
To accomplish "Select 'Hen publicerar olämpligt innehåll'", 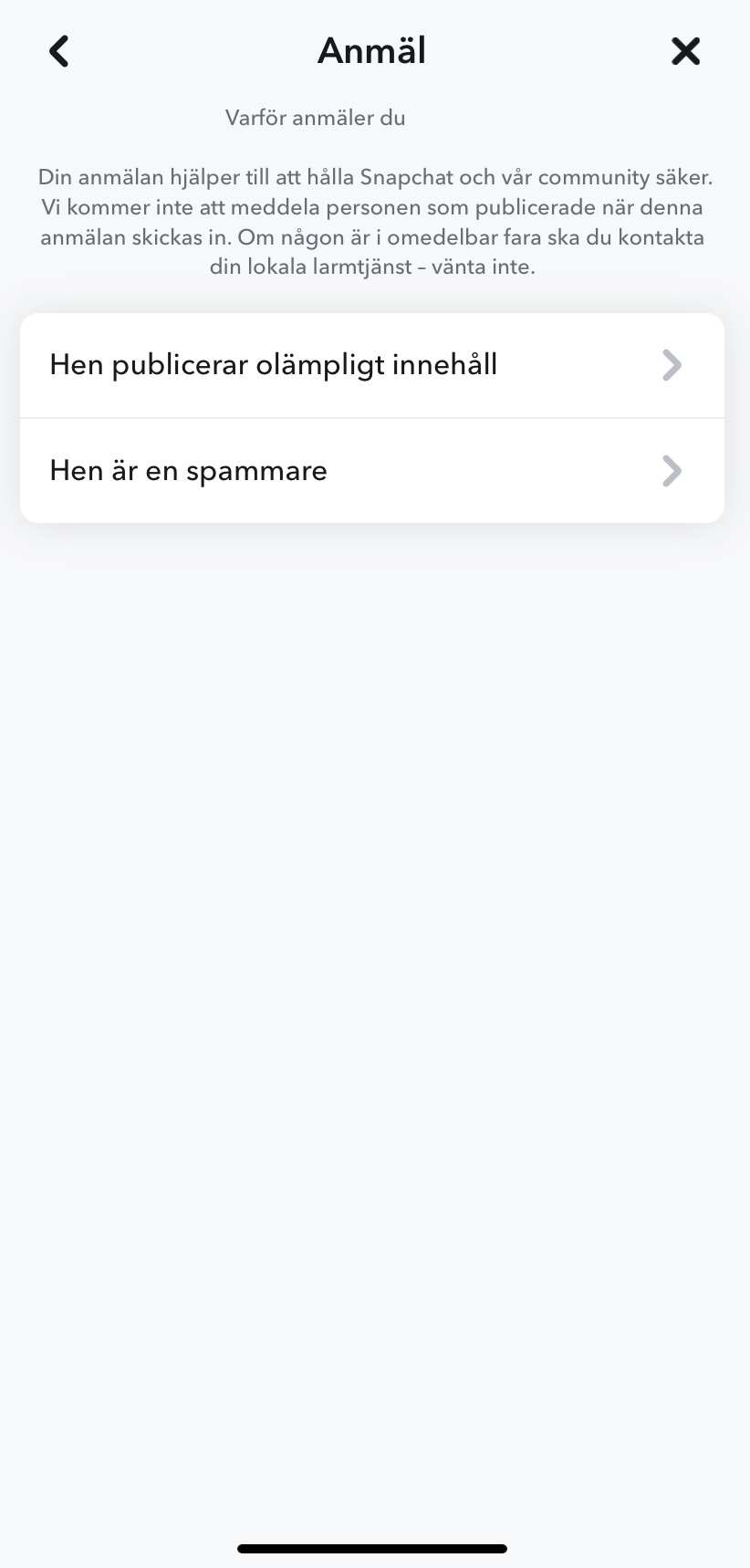I will (274, 365).
